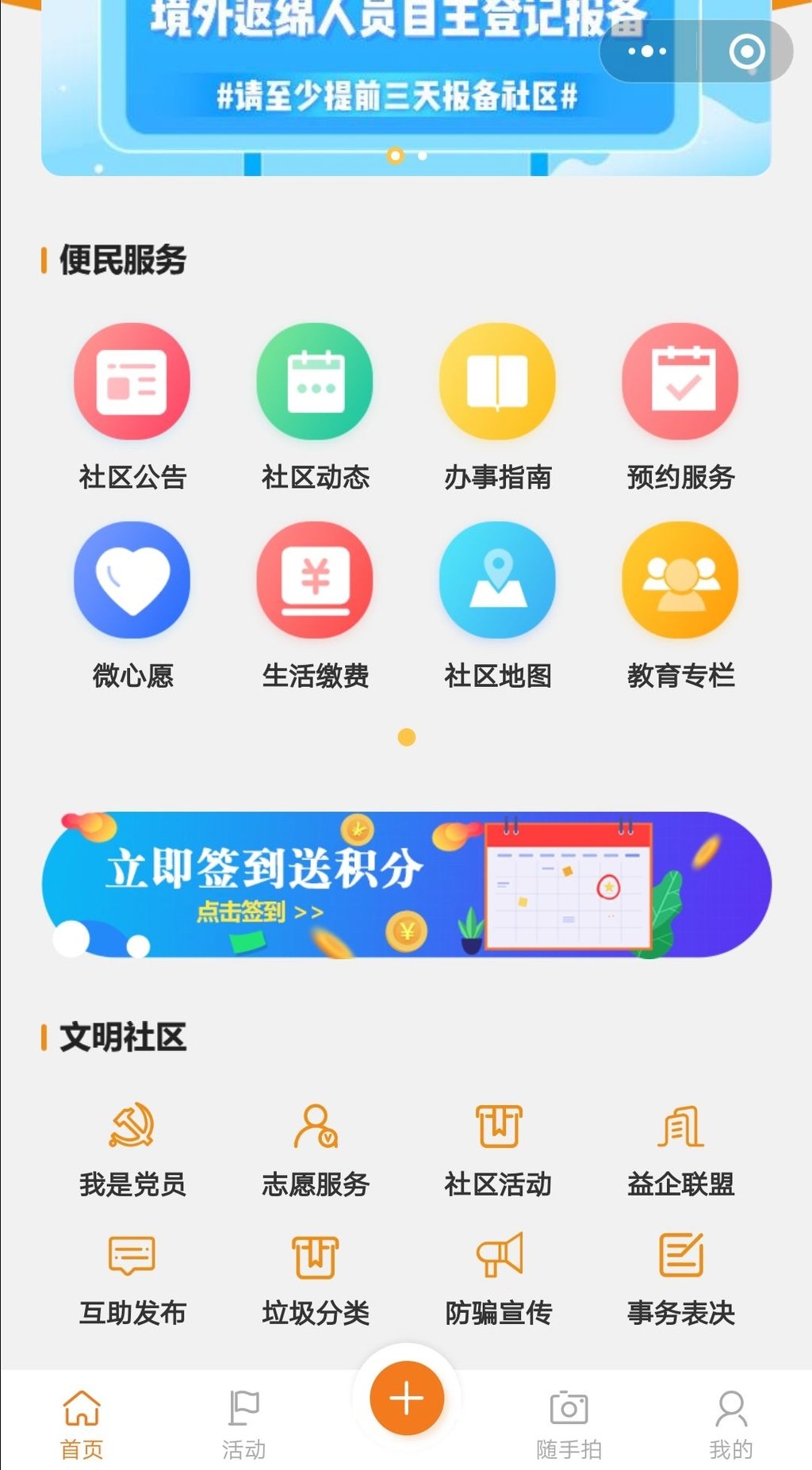The width and height of the screenshot is (812, 1470).
Task: Open the mini program more options menu
Action: pos(647,52)
